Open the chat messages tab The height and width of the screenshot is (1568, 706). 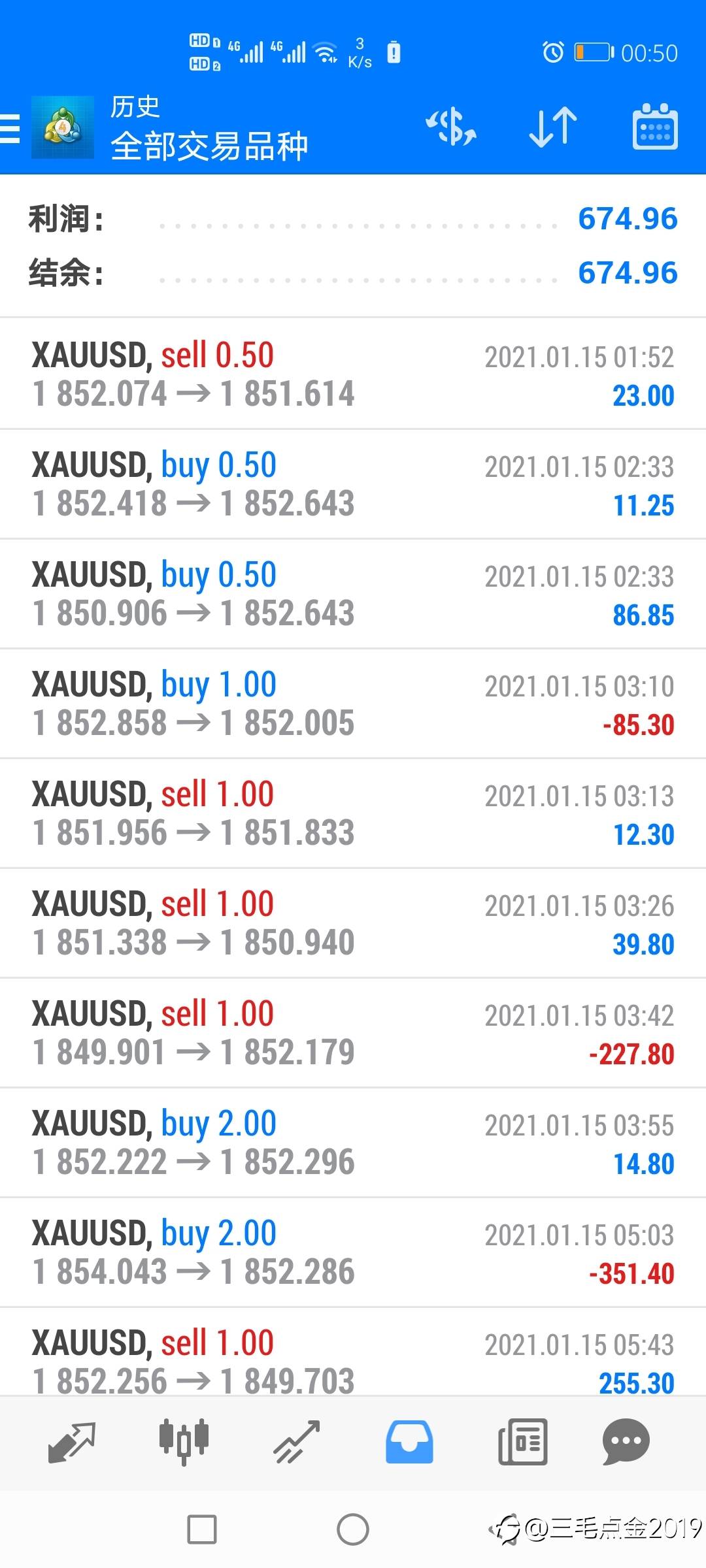626,1441
